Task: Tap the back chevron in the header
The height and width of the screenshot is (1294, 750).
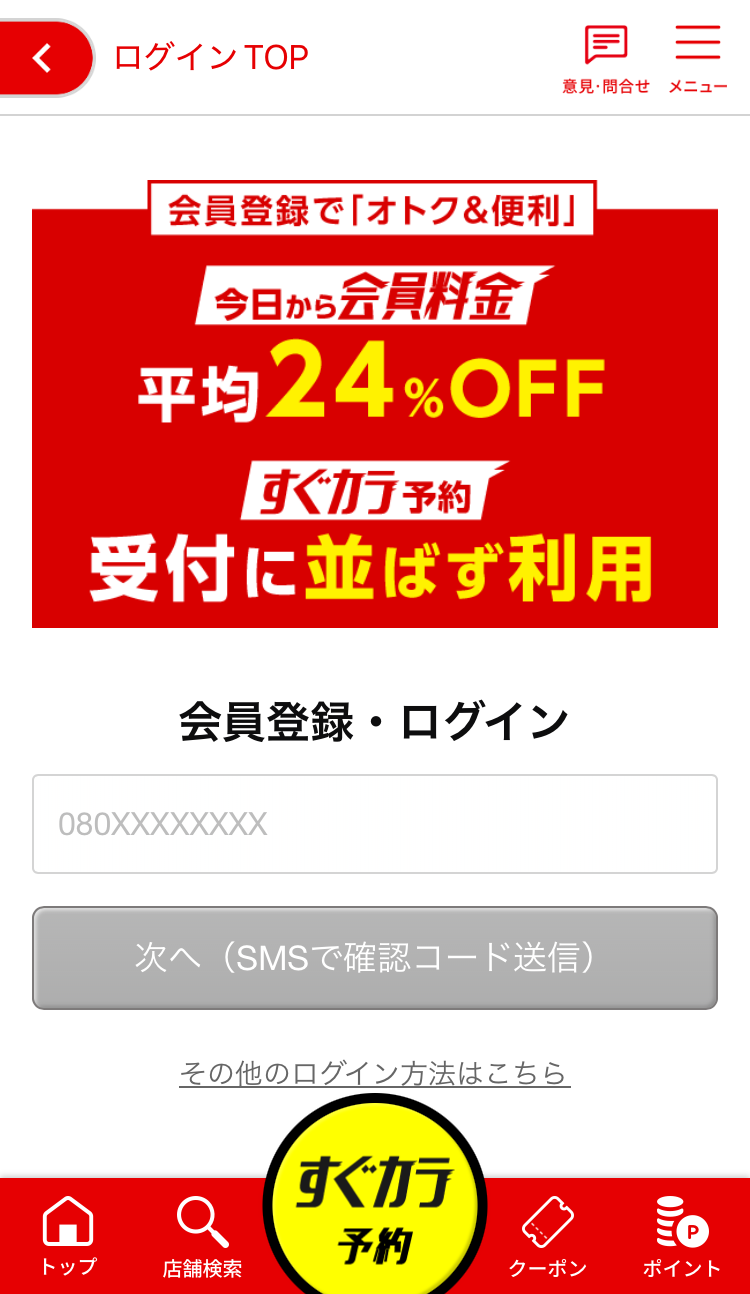Action: pyautogui.click(x=43, y=57)
